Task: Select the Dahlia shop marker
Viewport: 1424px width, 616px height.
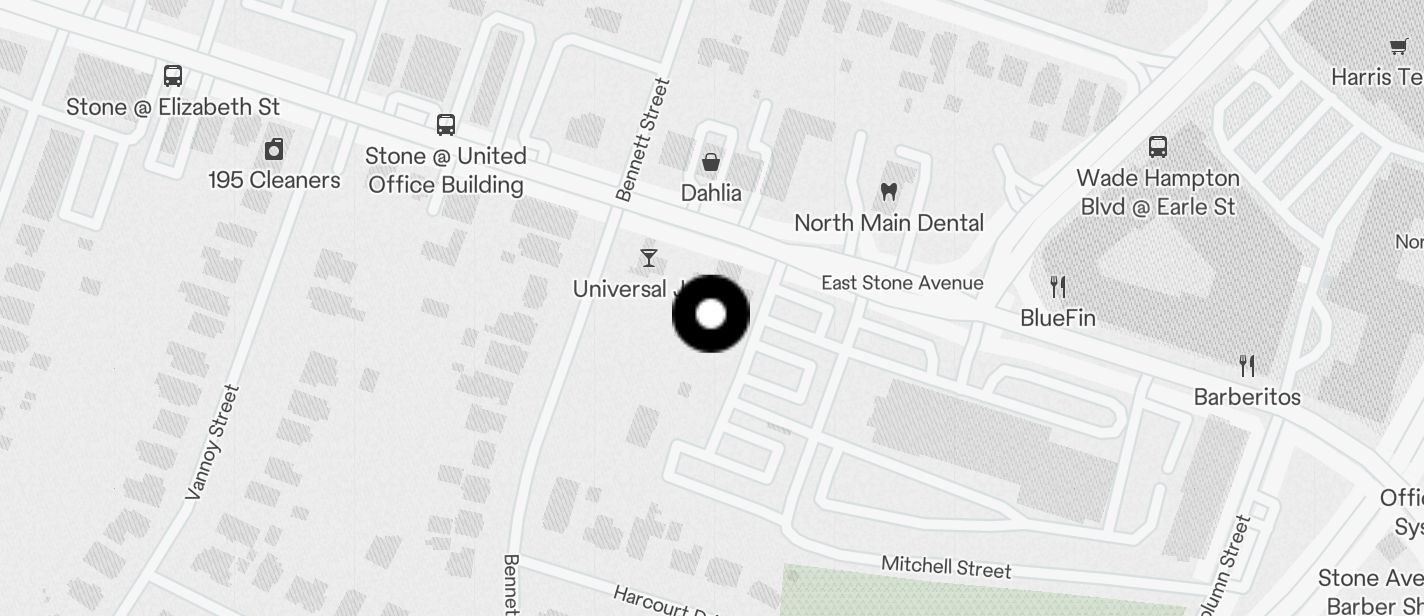Action: [711, 162]
